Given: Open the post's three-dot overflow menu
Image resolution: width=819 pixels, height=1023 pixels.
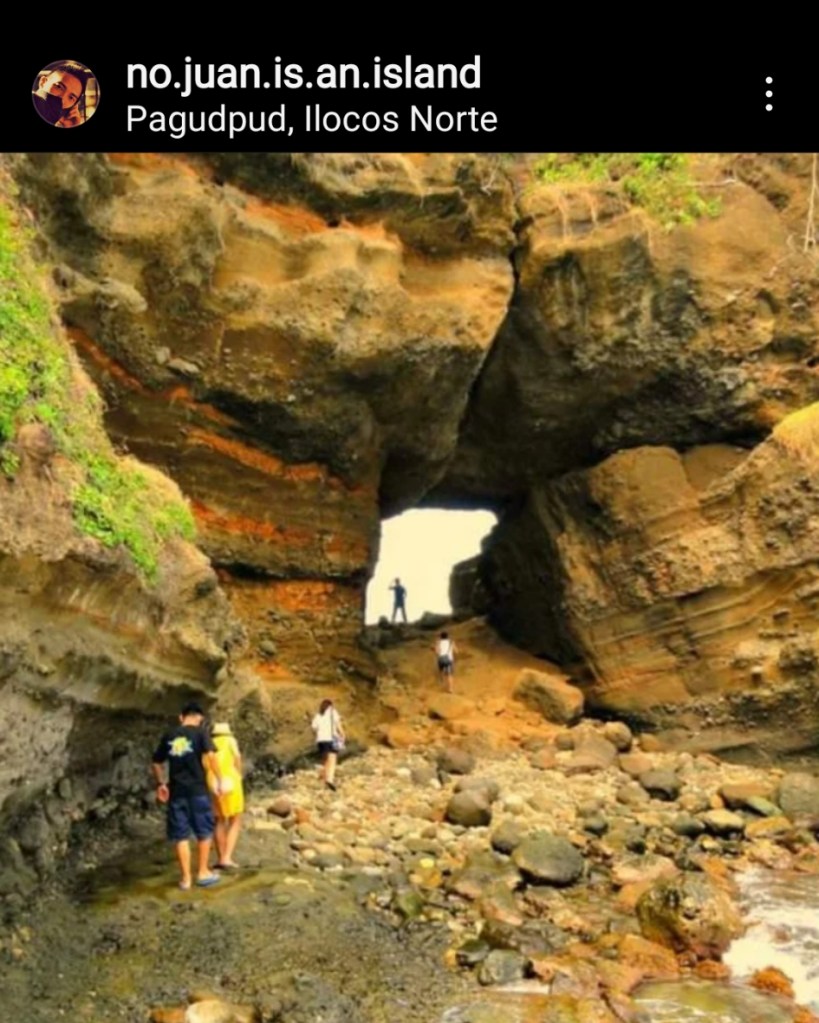Looking at the screenshot, I should [x=768, y=94].
